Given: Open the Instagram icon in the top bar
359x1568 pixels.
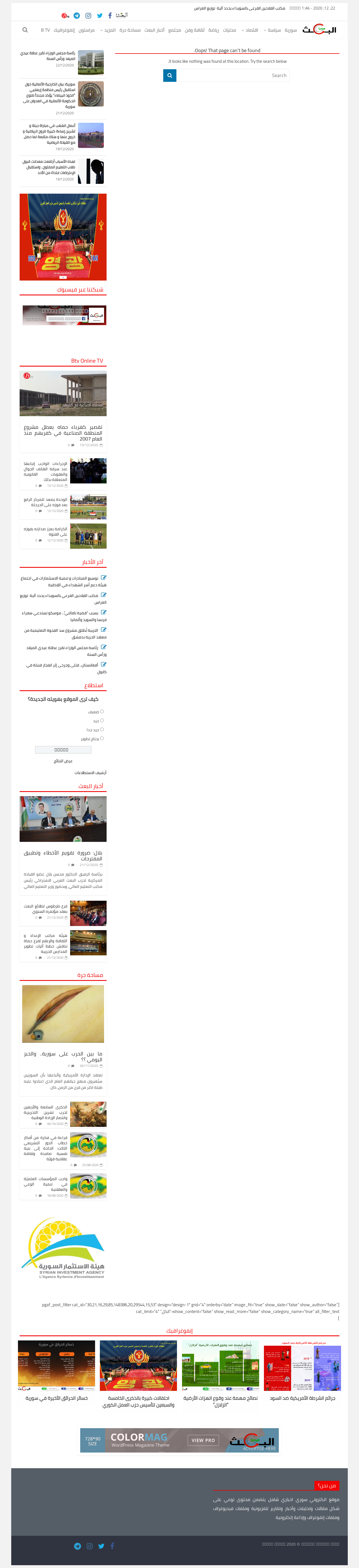Looking at the screenshot, I should [x=88, y=16].
